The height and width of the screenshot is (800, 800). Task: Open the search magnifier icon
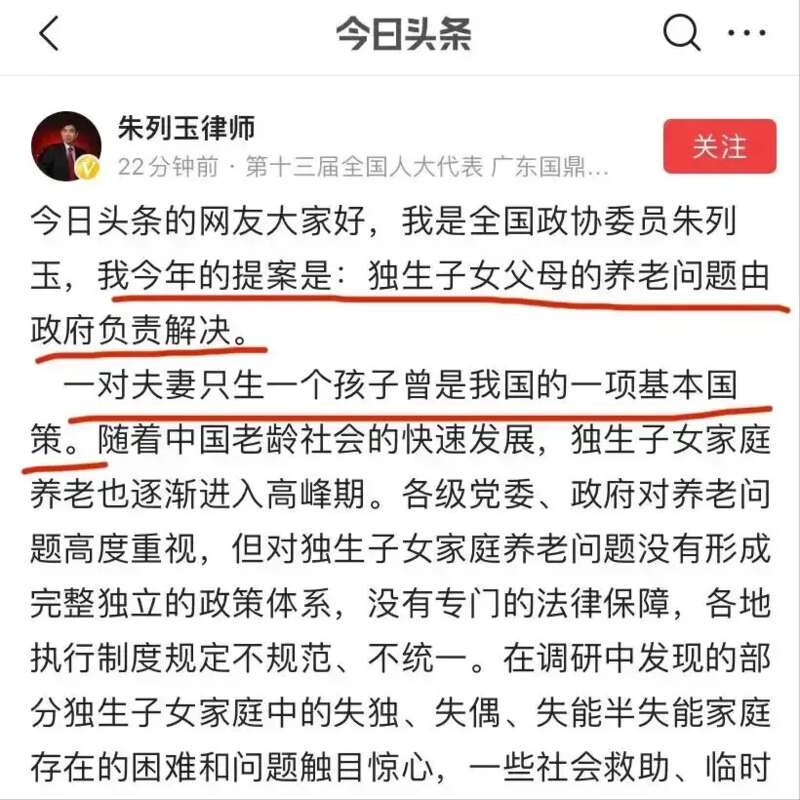tap(681, 35)
